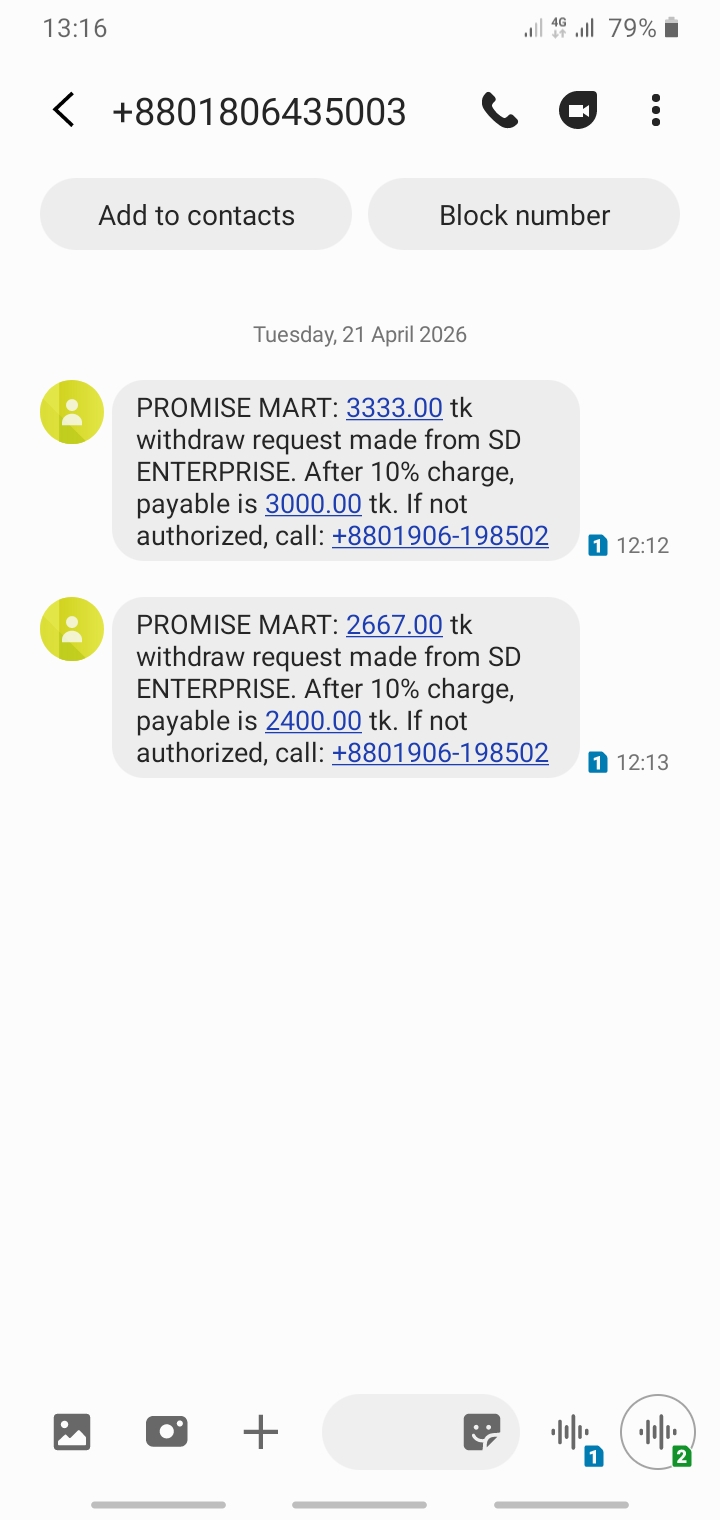The height and width of the screenshot is (1520, 720).
Task: Call the helpline number in the 12:12 message
Action: pos(440,536)
